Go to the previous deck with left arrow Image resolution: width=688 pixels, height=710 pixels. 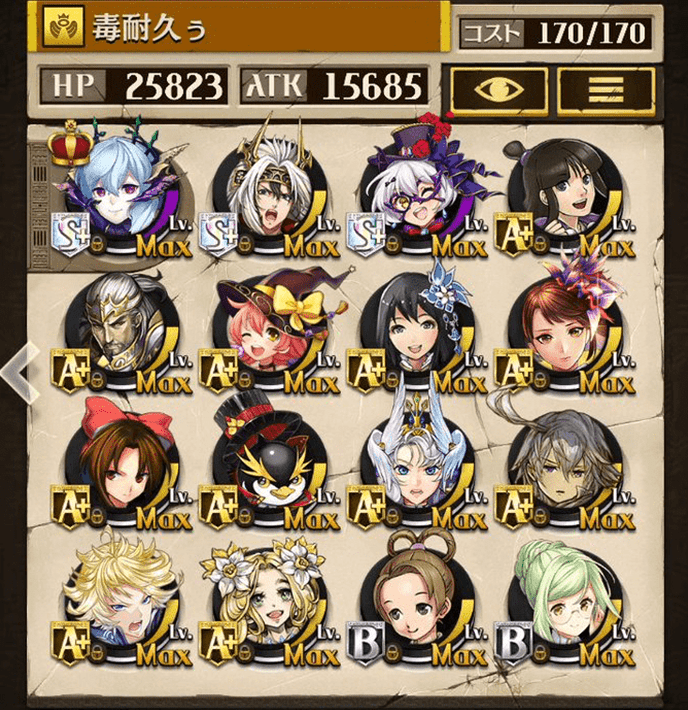[17, 371]
